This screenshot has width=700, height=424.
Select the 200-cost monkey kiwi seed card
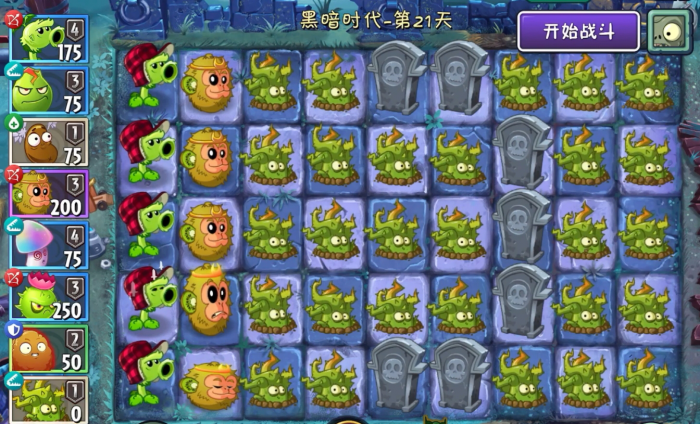click(49, 193)
